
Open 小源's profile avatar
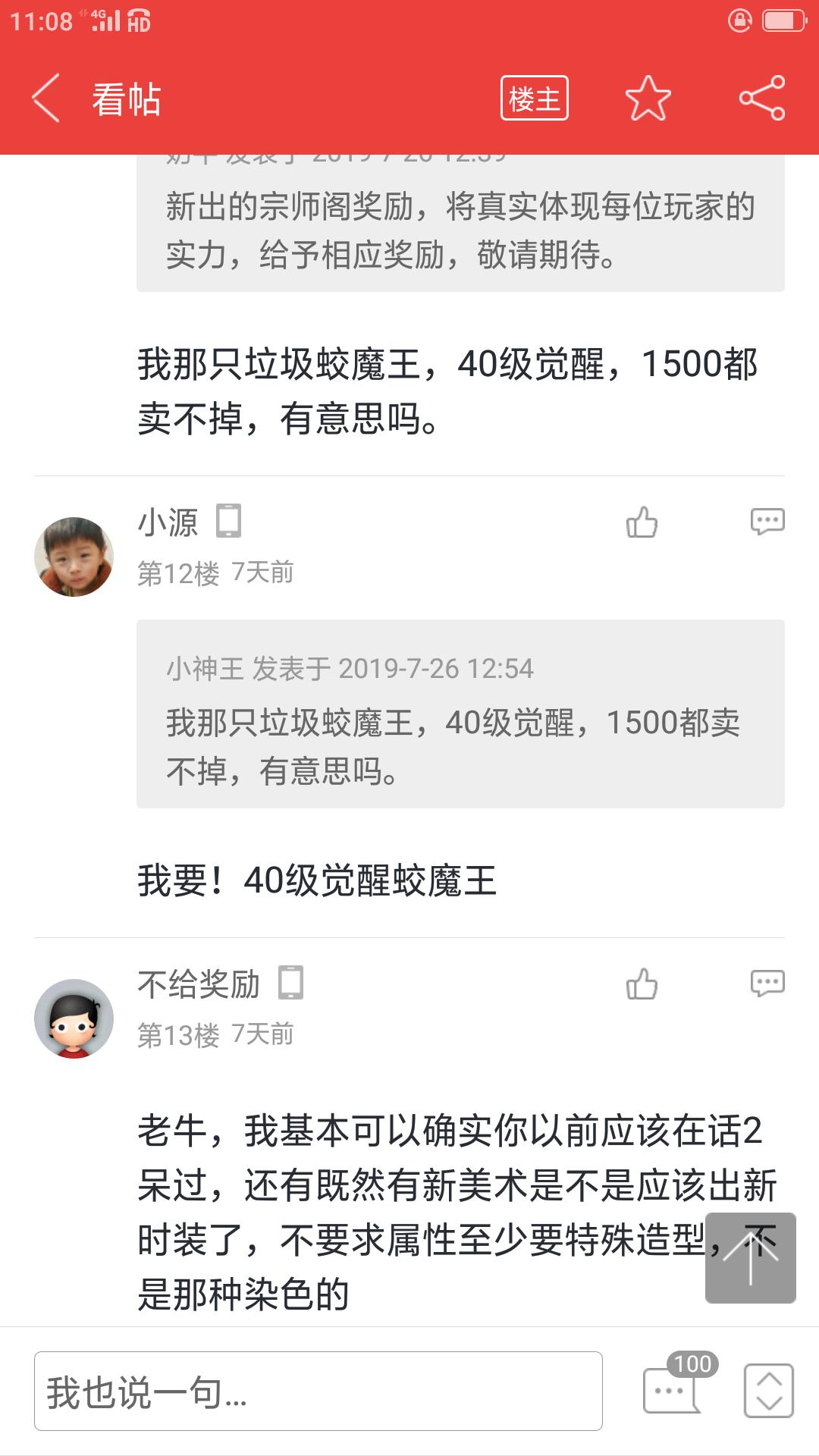[x=74, y=557]
